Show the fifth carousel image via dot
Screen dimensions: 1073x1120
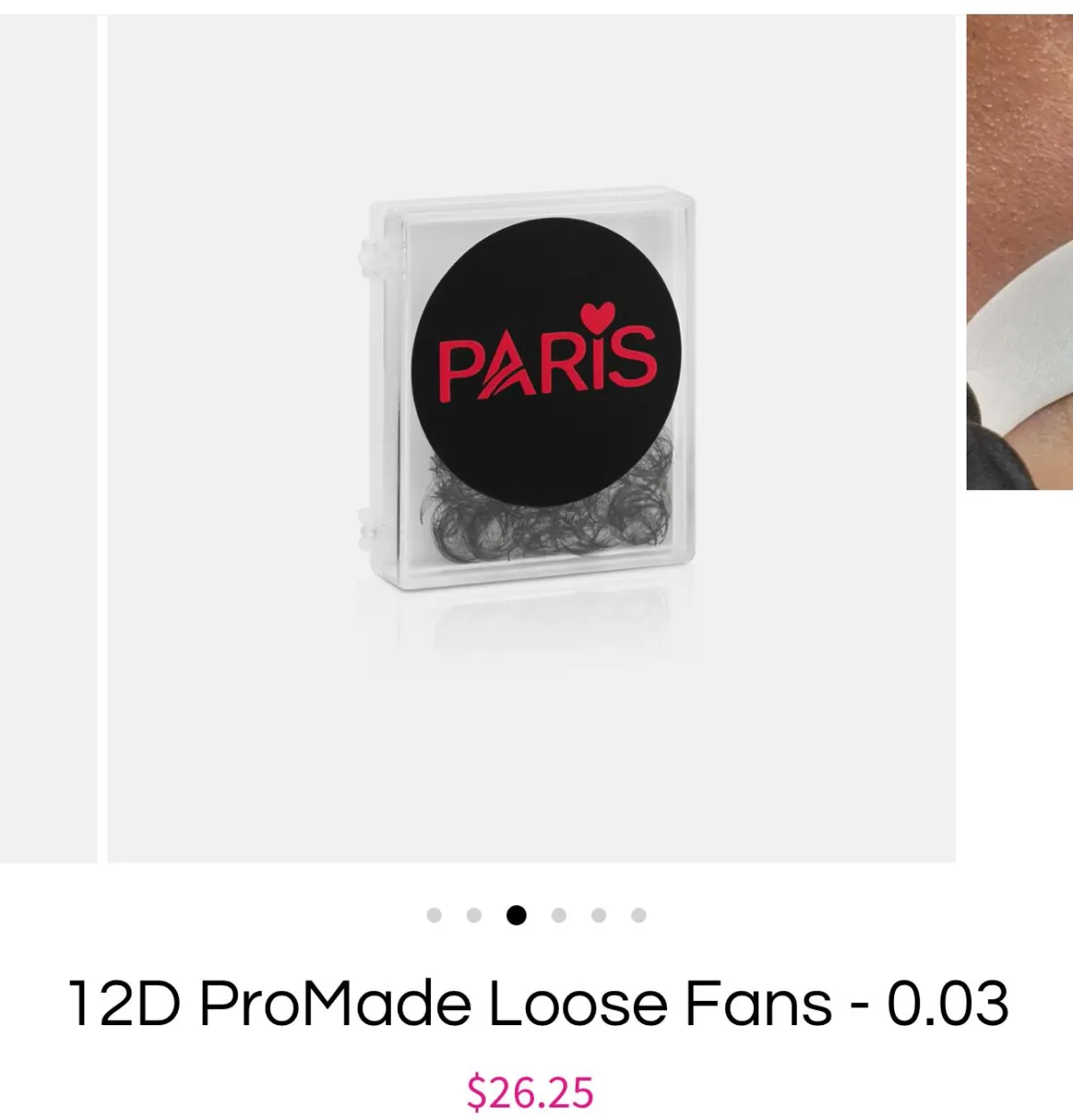click(x=599, y=915)
